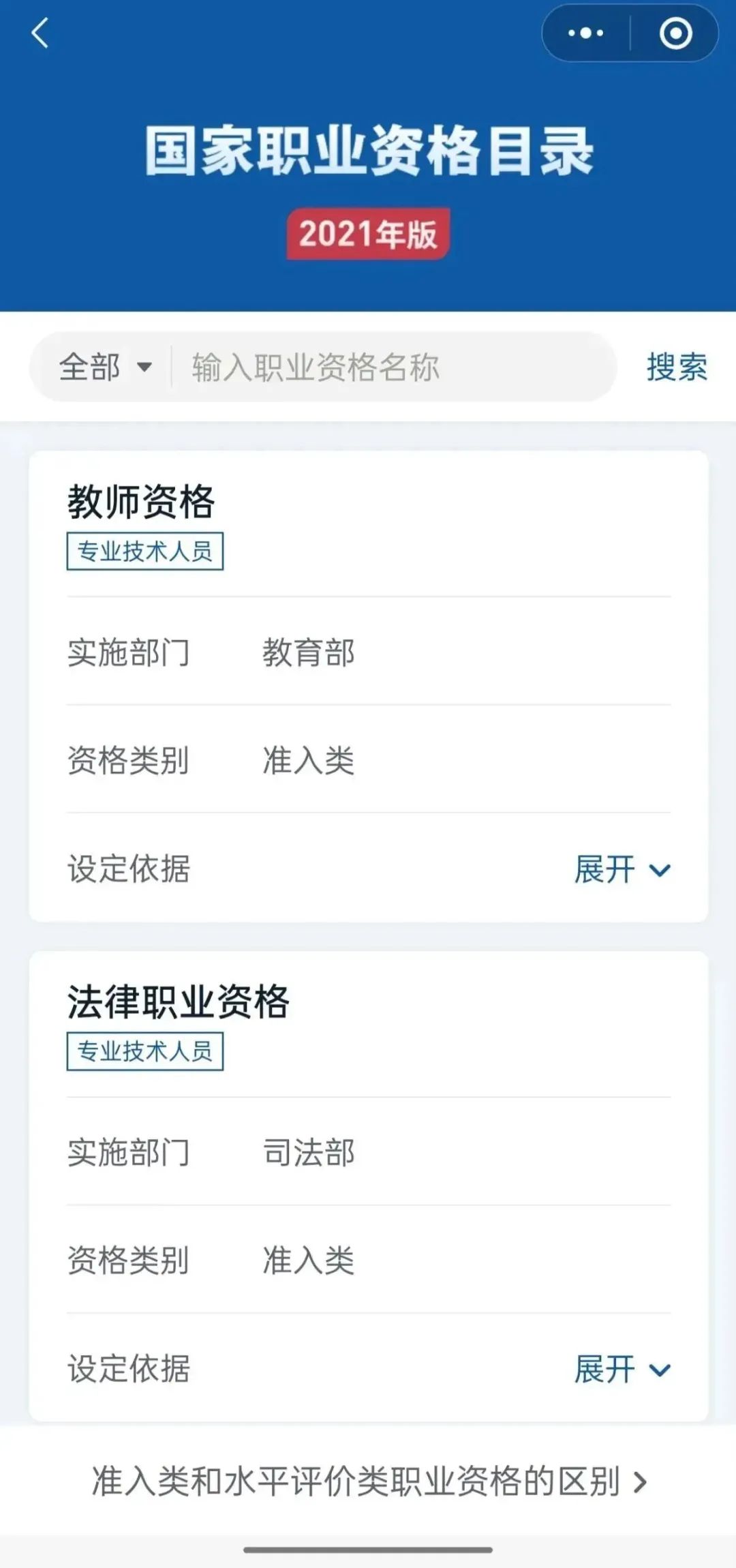The height and width of the screenshot is (1568, 736).
Task: Tap the 搜索 button
Action: point(677,367)
